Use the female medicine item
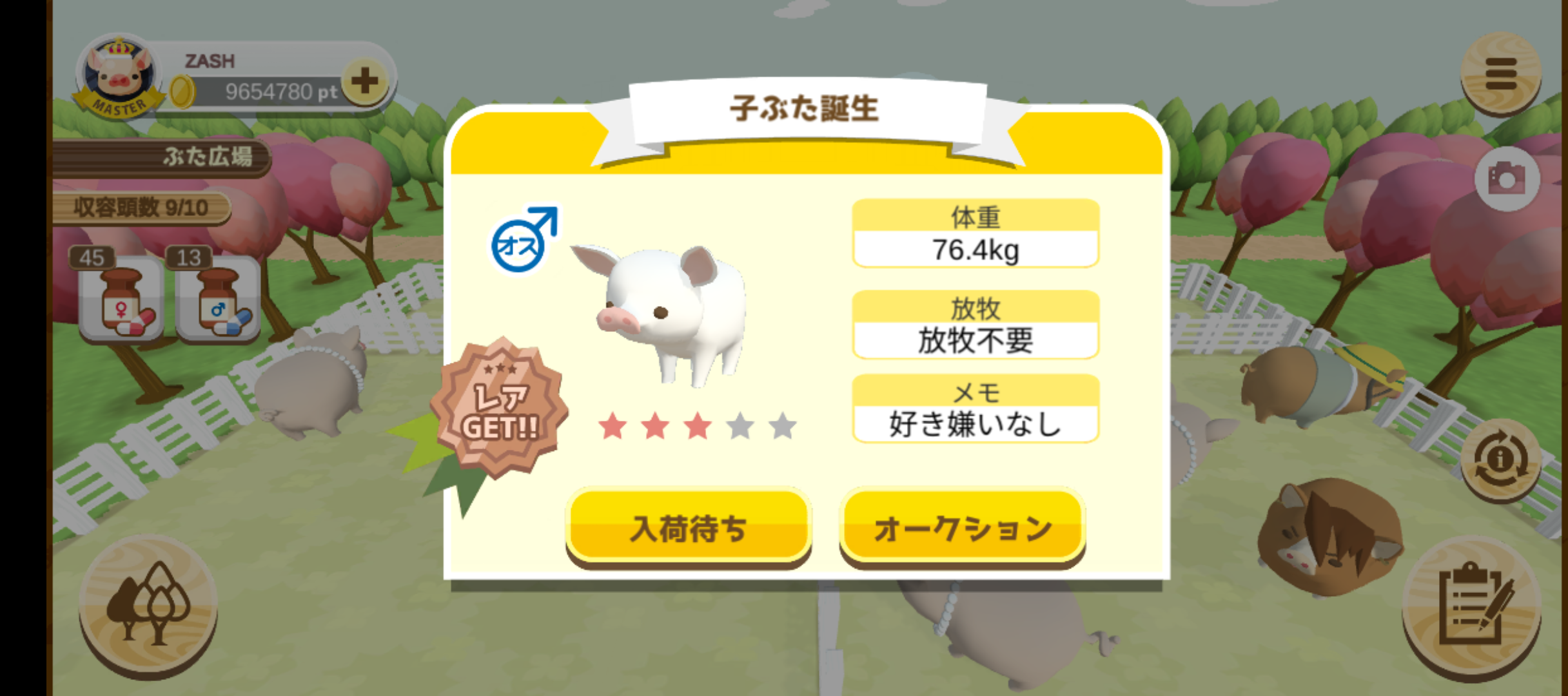The width and height of the screenshot is (1568, 696). [x=121, y=300]
